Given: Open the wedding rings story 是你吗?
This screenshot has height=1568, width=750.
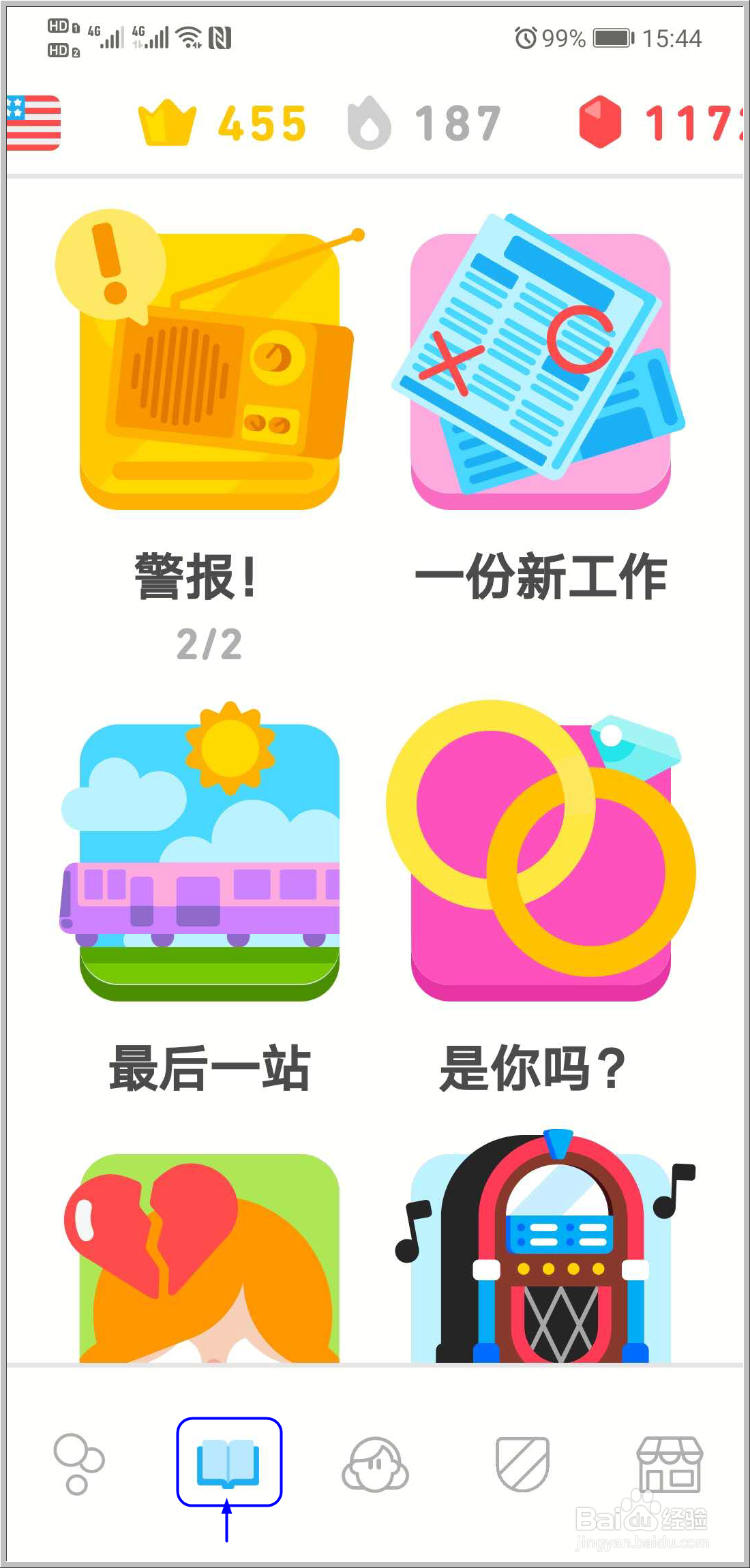Looking at the screenshot, I should 539,852.
